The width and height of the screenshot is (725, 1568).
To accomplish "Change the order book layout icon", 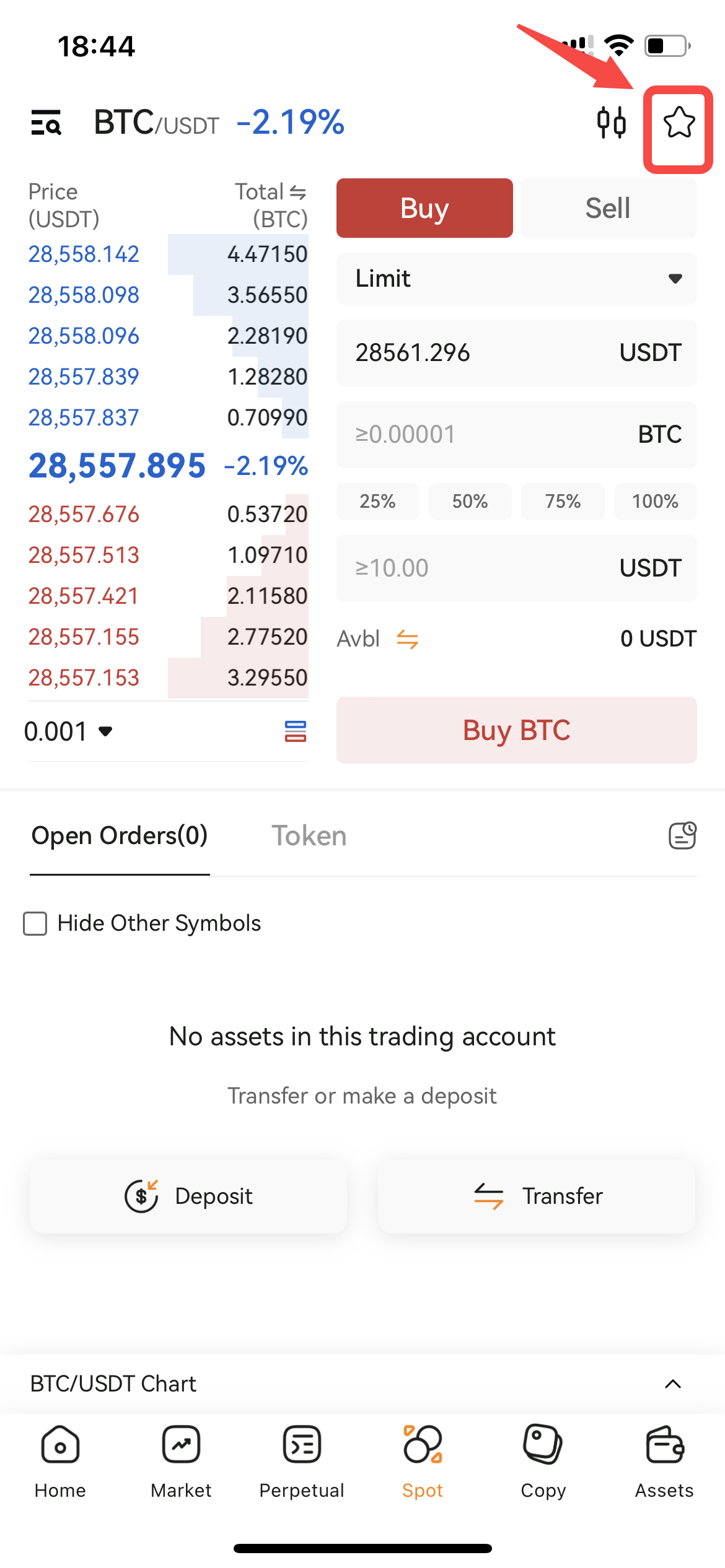I will click(x=296, y=731).
